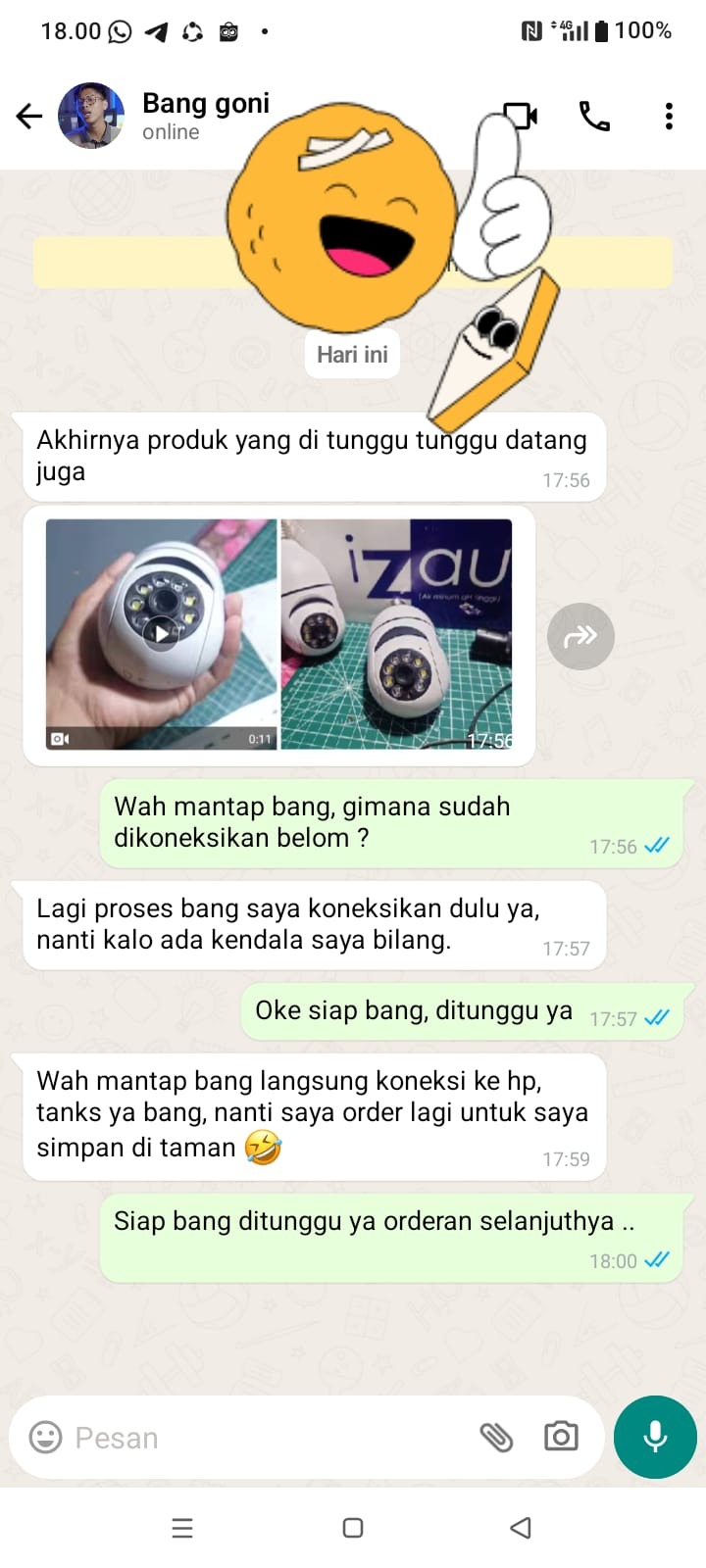Open the camera from message bar
Screen dimensions: 706x1568
tap(561, 1437)
